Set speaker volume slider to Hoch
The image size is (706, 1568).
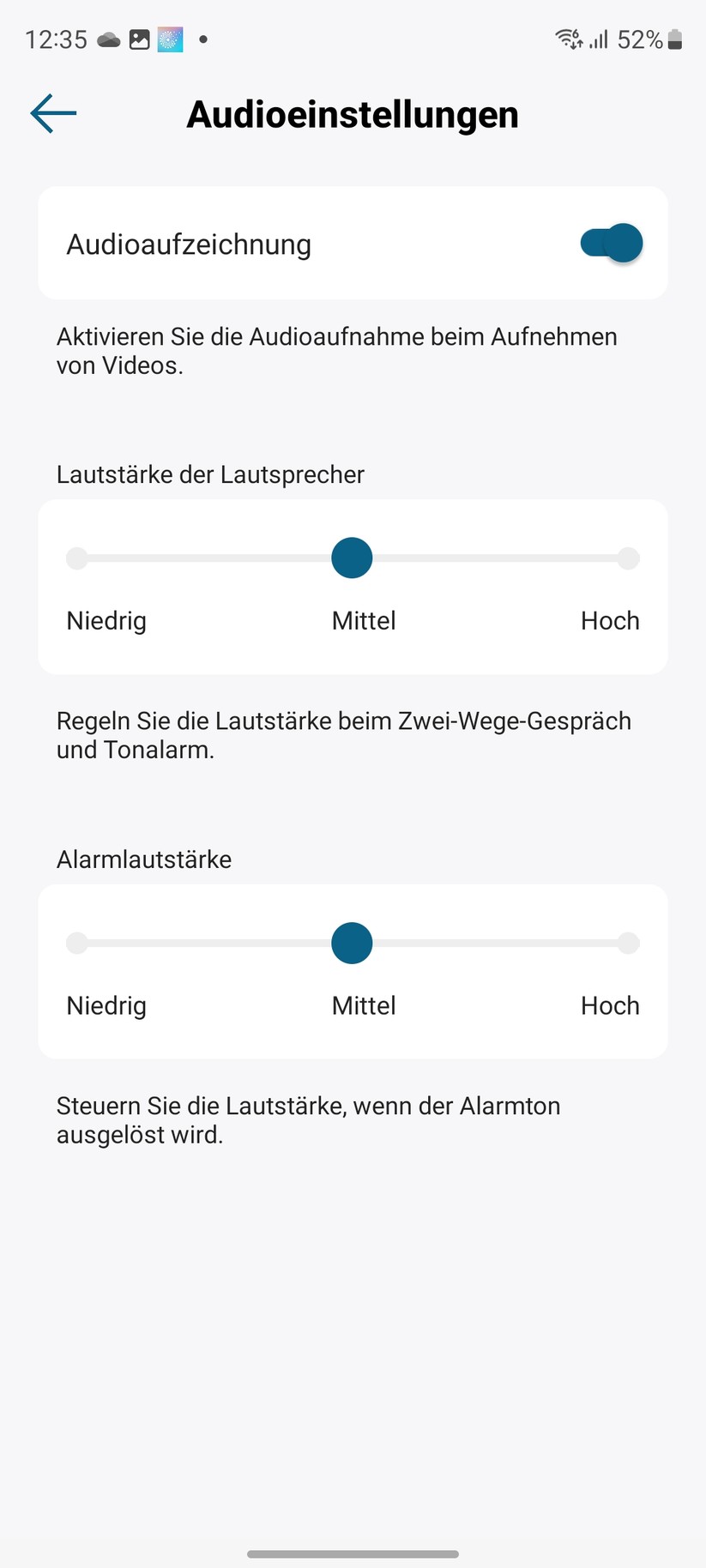(x=629, y=558)
